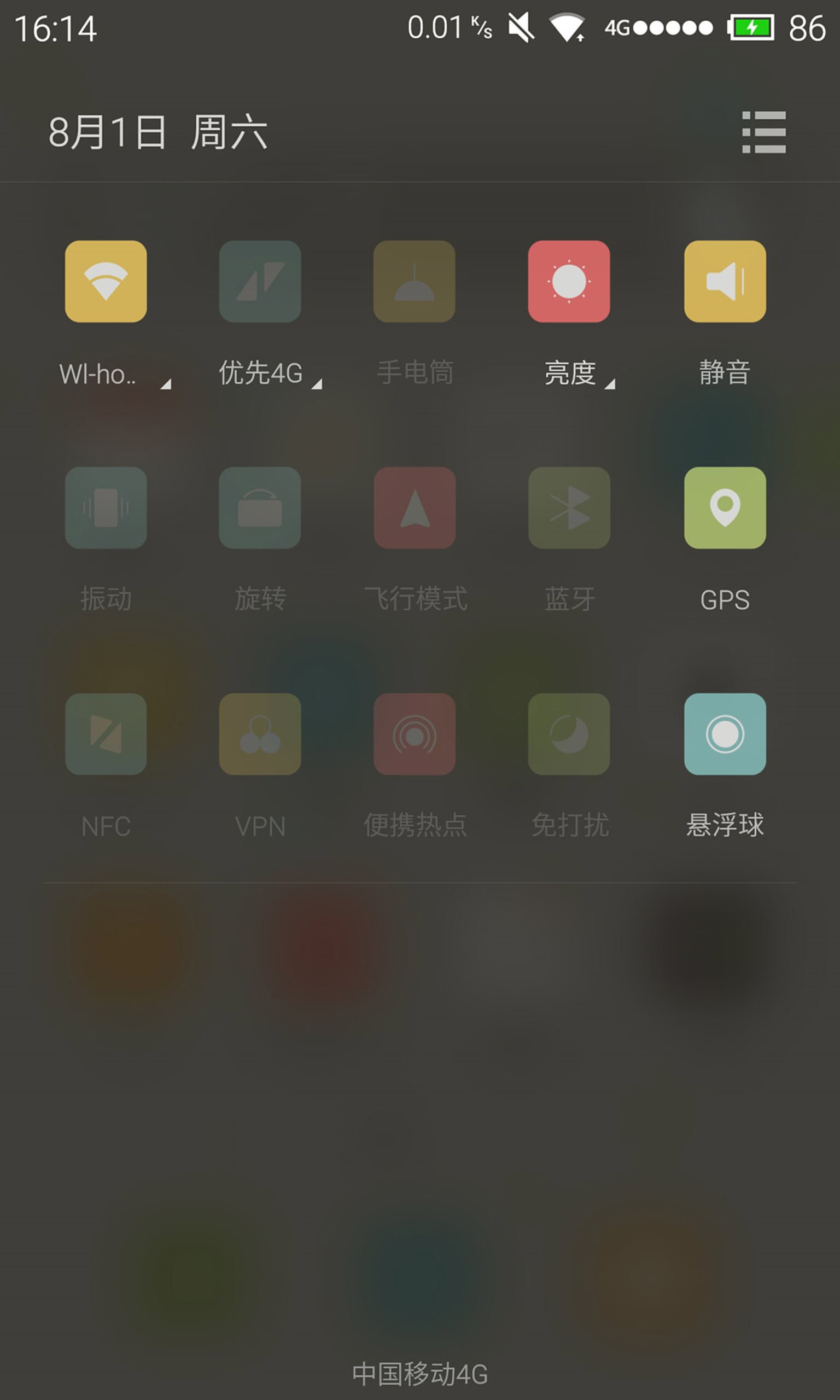Turn on 飞行模式 airplane mode
Viewport: 840px width, 1400px height.
(x=415, y=507)
